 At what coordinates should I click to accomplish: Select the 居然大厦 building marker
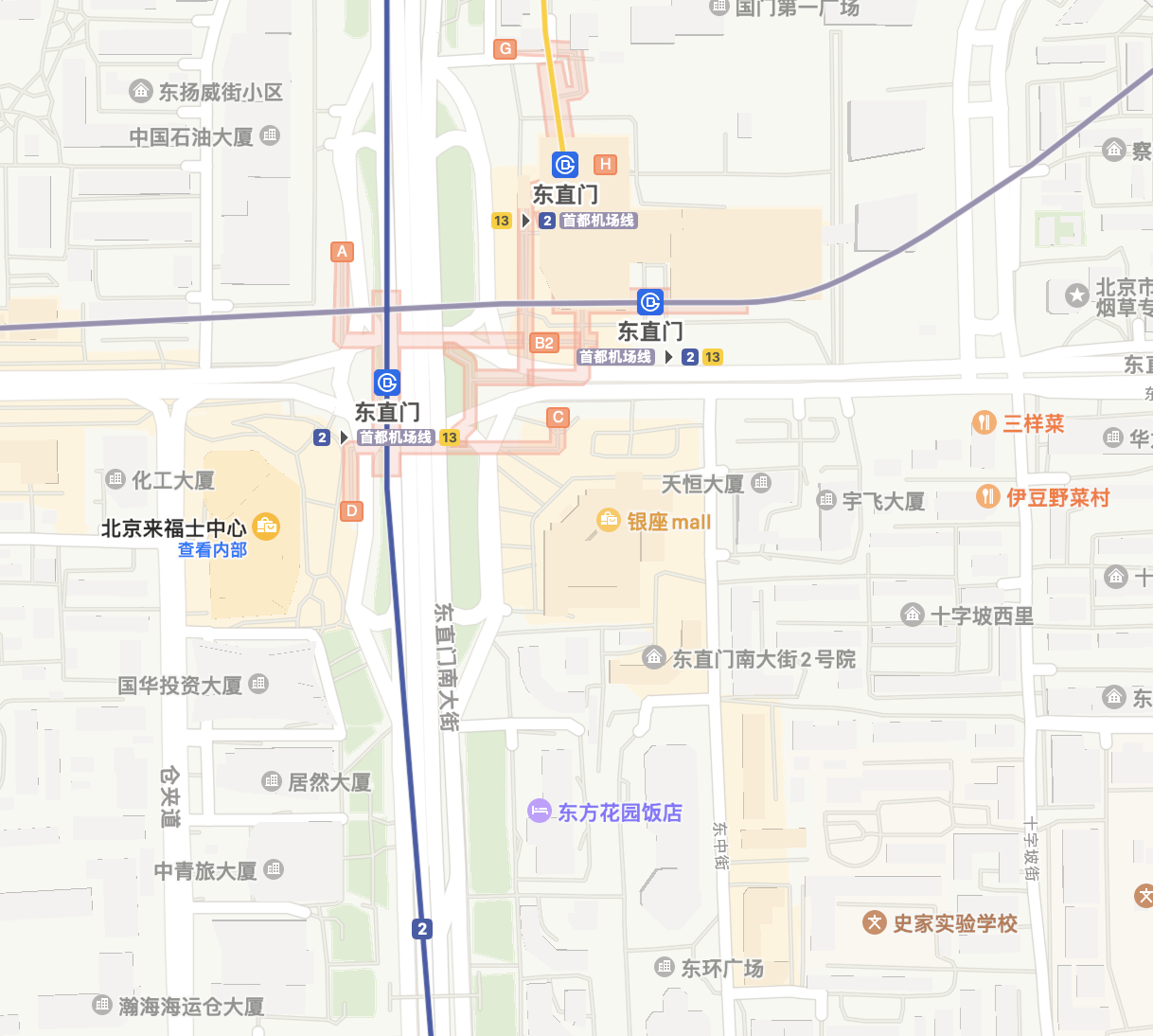coord(272,781)
